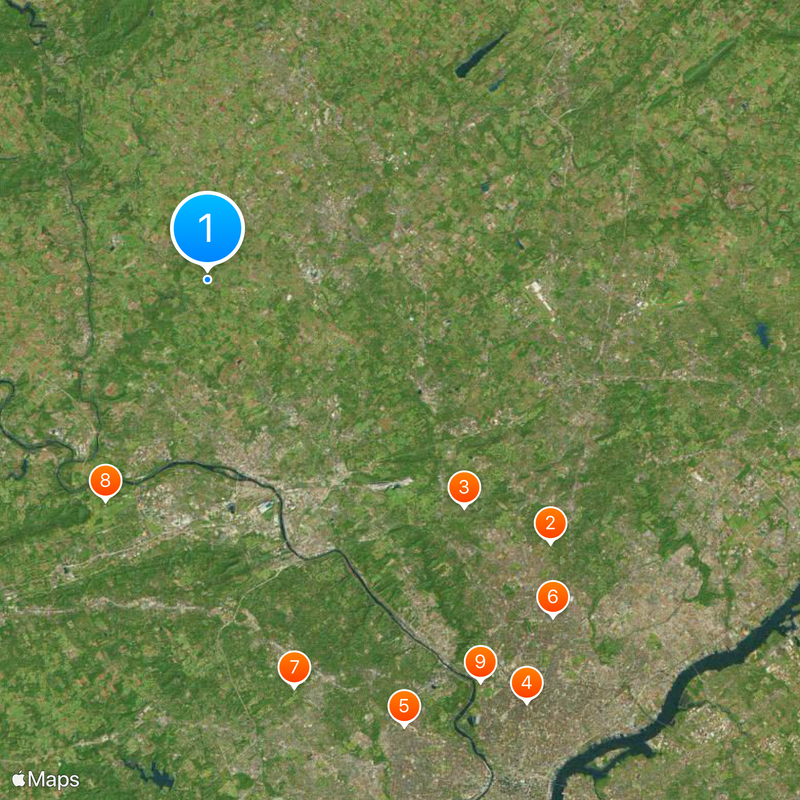The width and height of the screenshot is (800, 800).
Task: Tap the orange pin numbered 5
Action: (404, 707)
